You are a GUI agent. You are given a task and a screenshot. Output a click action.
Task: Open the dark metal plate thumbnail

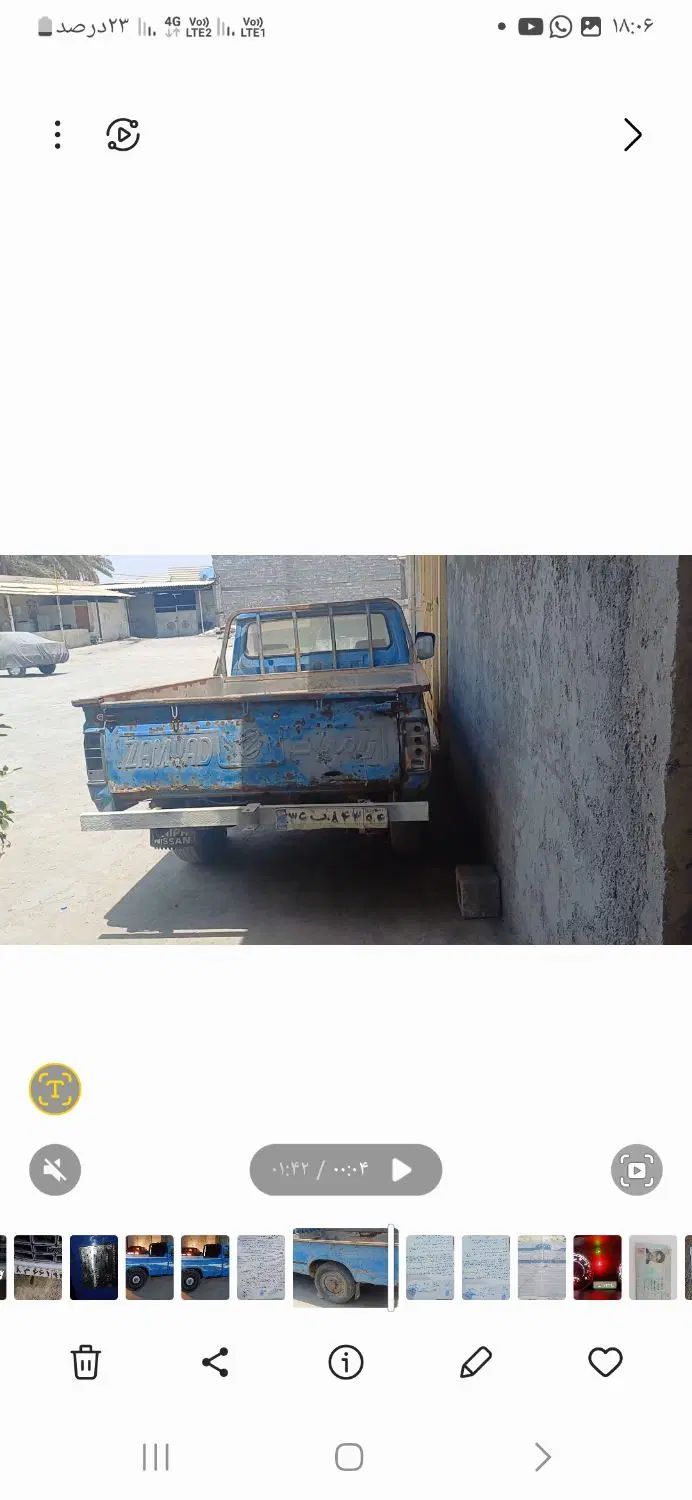94,1268
